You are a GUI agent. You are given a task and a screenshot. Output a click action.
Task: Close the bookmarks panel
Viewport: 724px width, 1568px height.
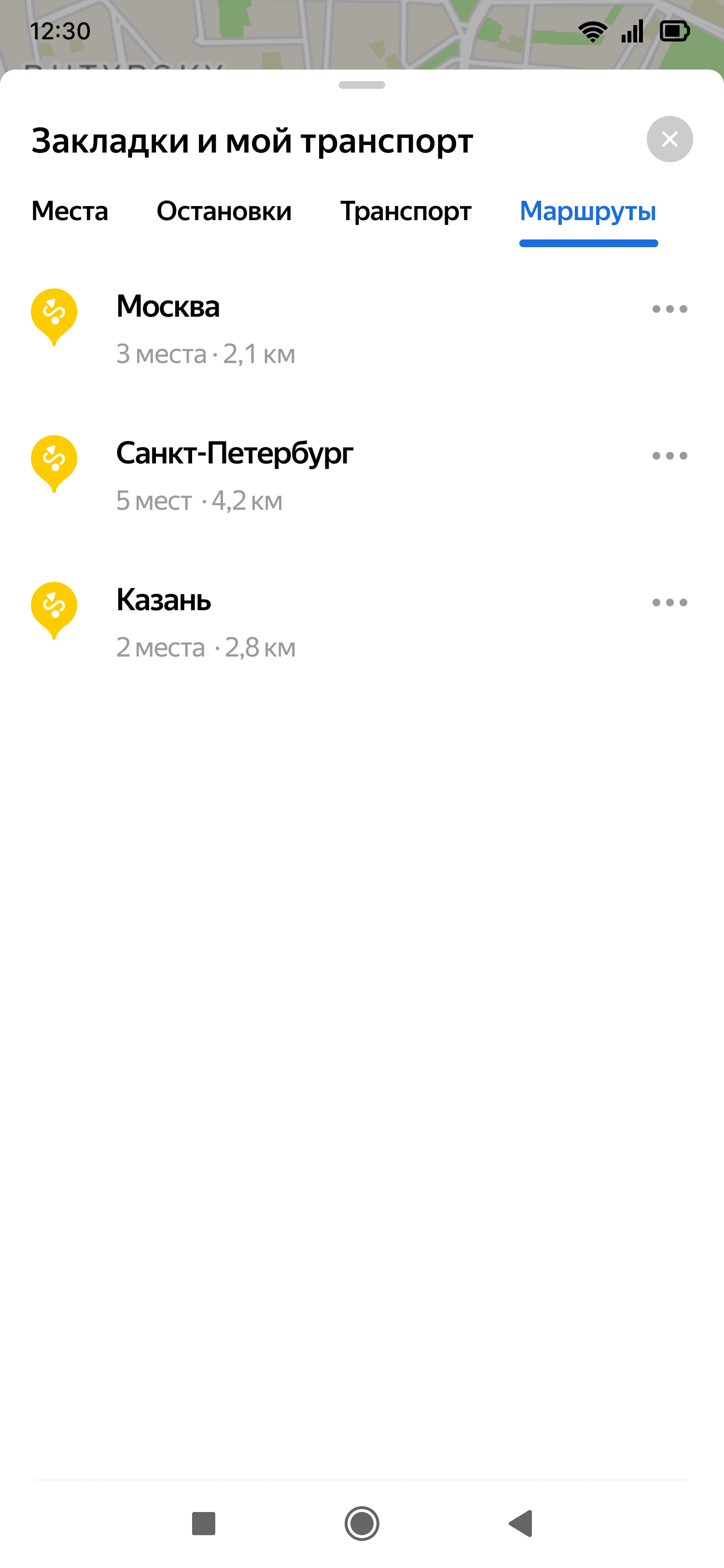(x=669, y=140)
